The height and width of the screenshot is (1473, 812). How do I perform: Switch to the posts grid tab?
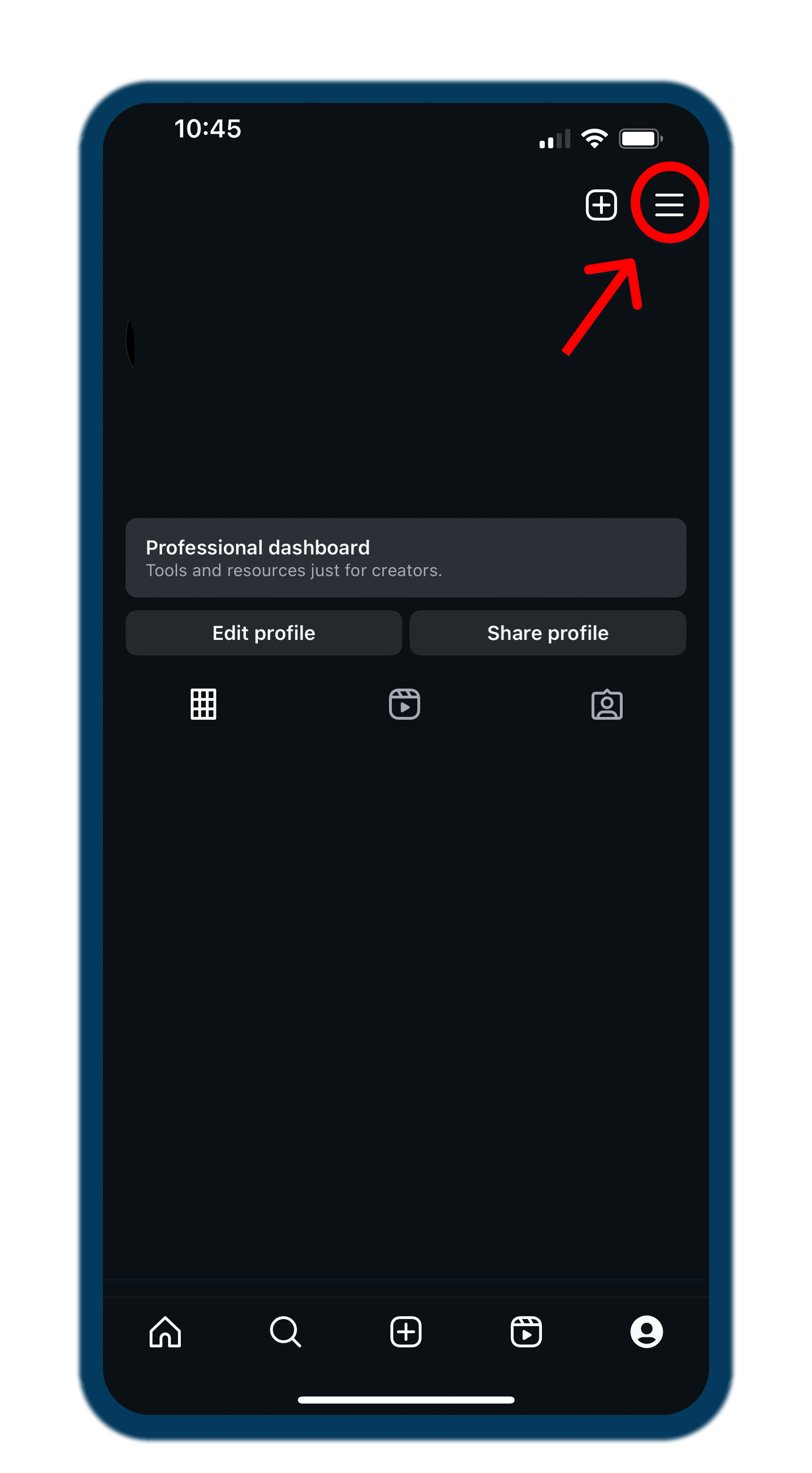coord(203,704)
